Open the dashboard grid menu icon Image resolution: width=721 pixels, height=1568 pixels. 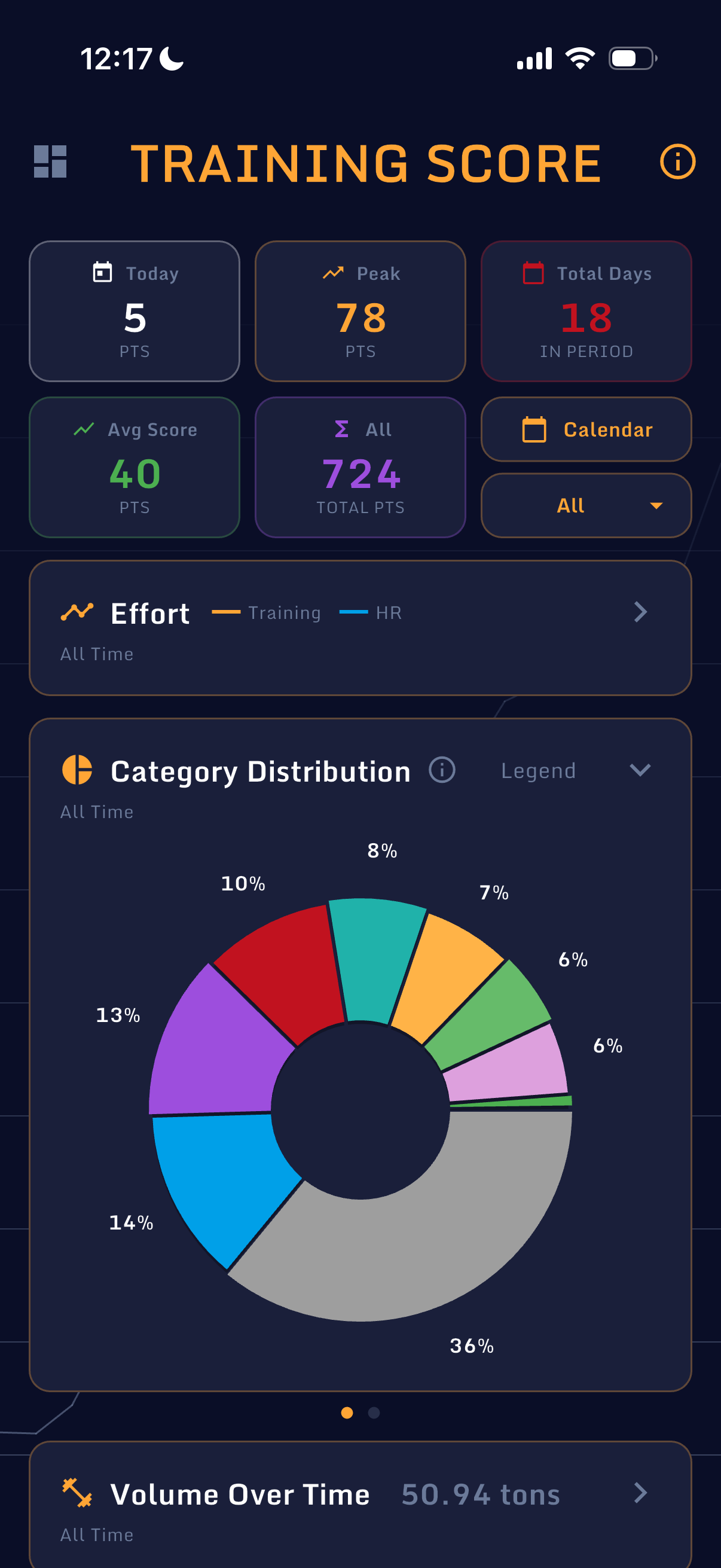pyautogui.click(x=49, y=161)
